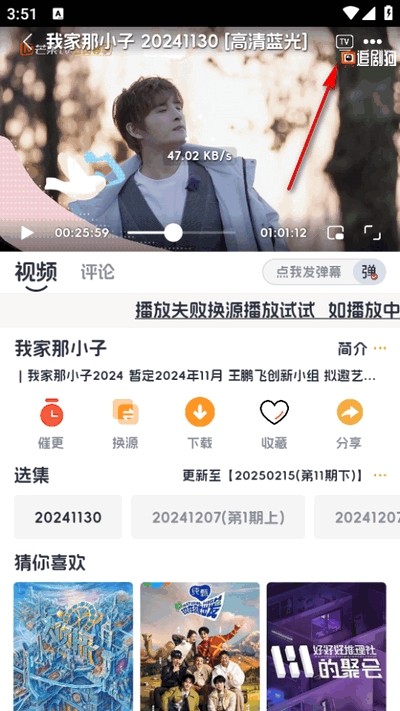
Task: Tap 催更 to request updates
Action: 51,424
